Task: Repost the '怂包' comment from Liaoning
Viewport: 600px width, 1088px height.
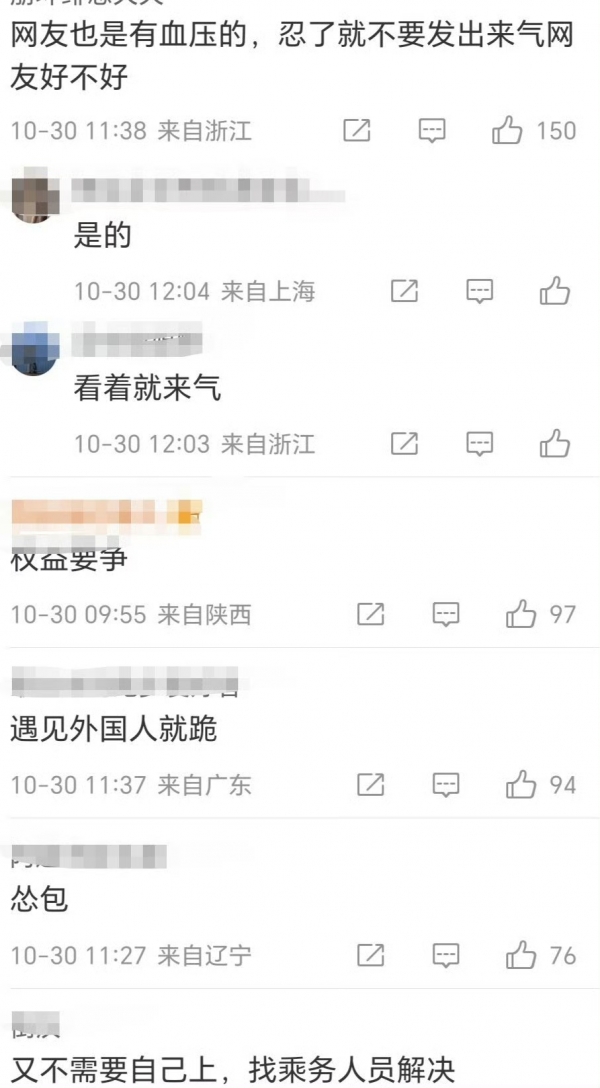Action: [x=371, y=956]
